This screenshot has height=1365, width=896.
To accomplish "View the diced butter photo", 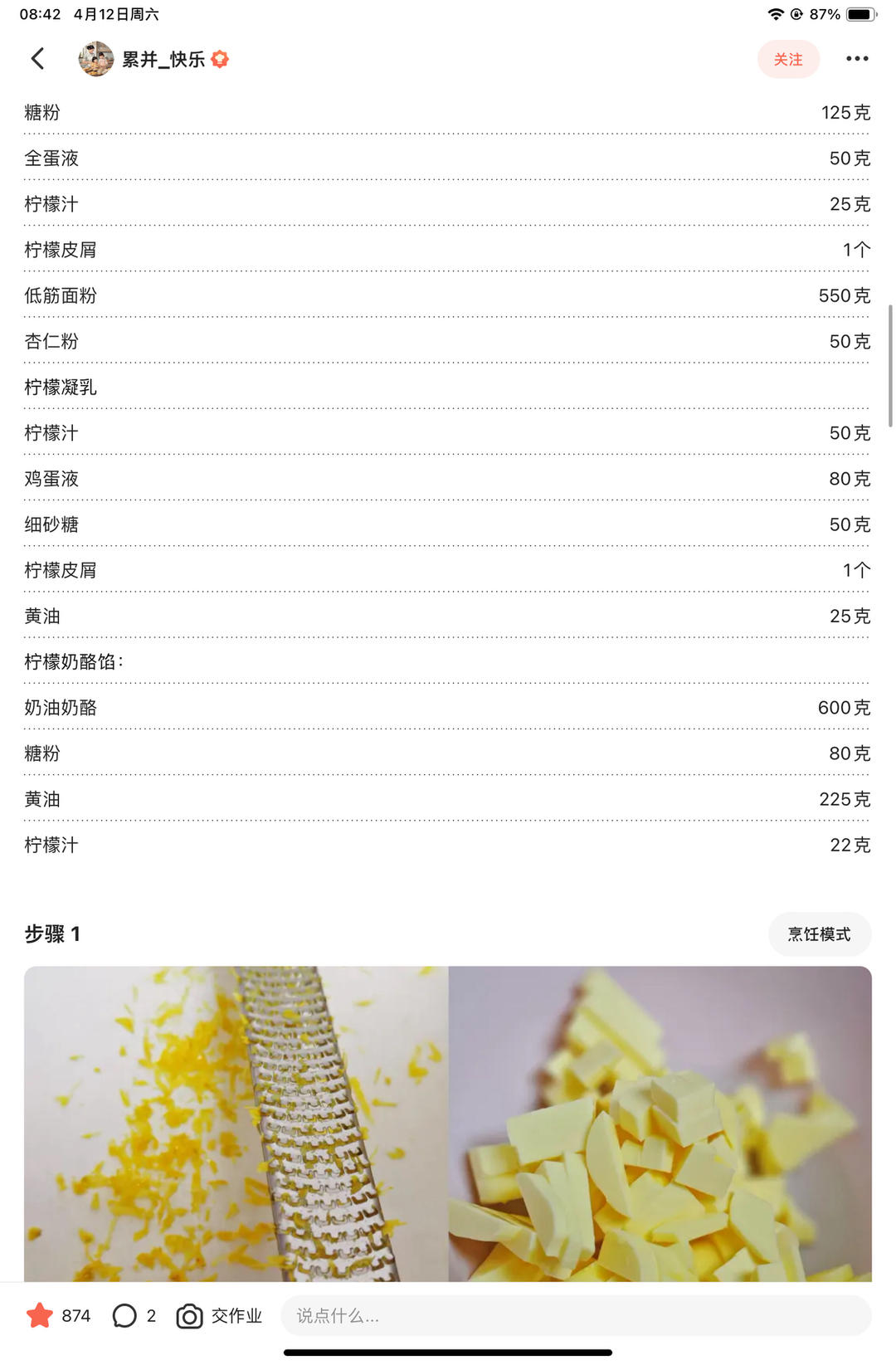I will pyautogui.click(x=658, y=1120).
